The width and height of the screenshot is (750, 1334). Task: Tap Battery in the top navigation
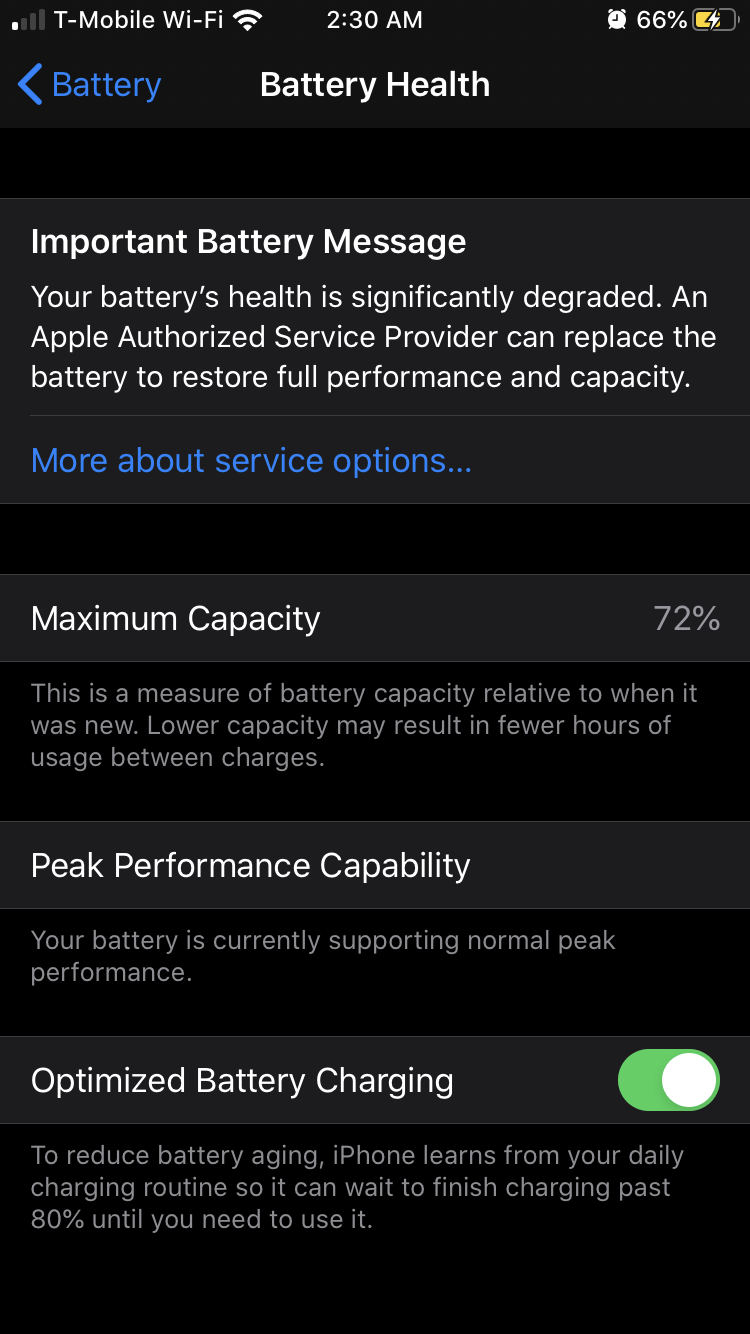pos(105,85)
